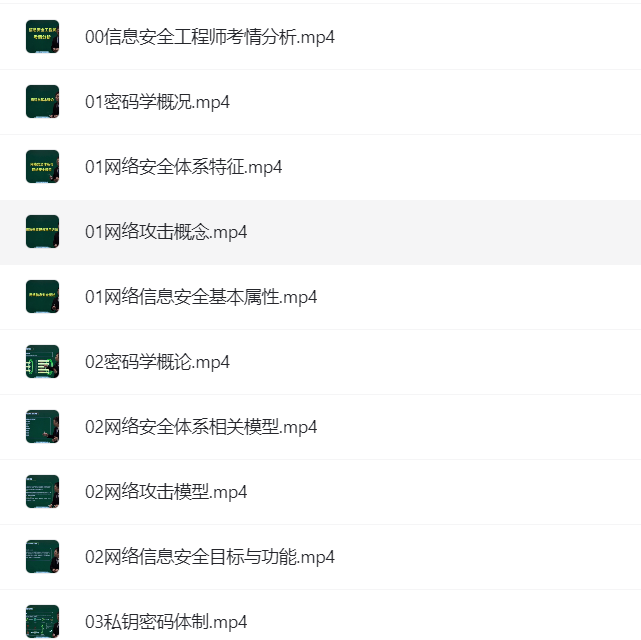641x640 pixels.
Task: Open 00信息安全工程师考情分析.mp4 video
Action: tap(210, 37)
